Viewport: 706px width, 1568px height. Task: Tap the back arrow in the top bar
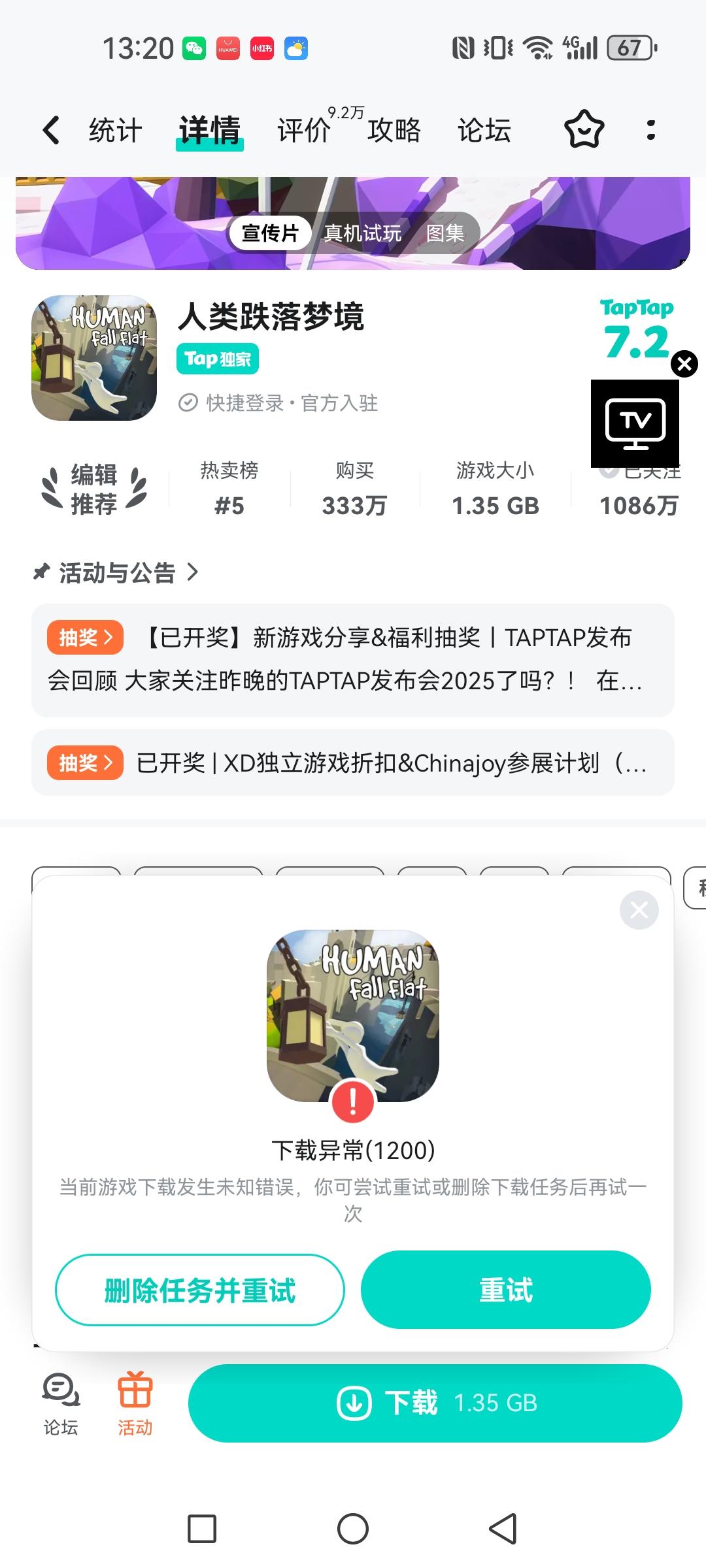point(51,130)
